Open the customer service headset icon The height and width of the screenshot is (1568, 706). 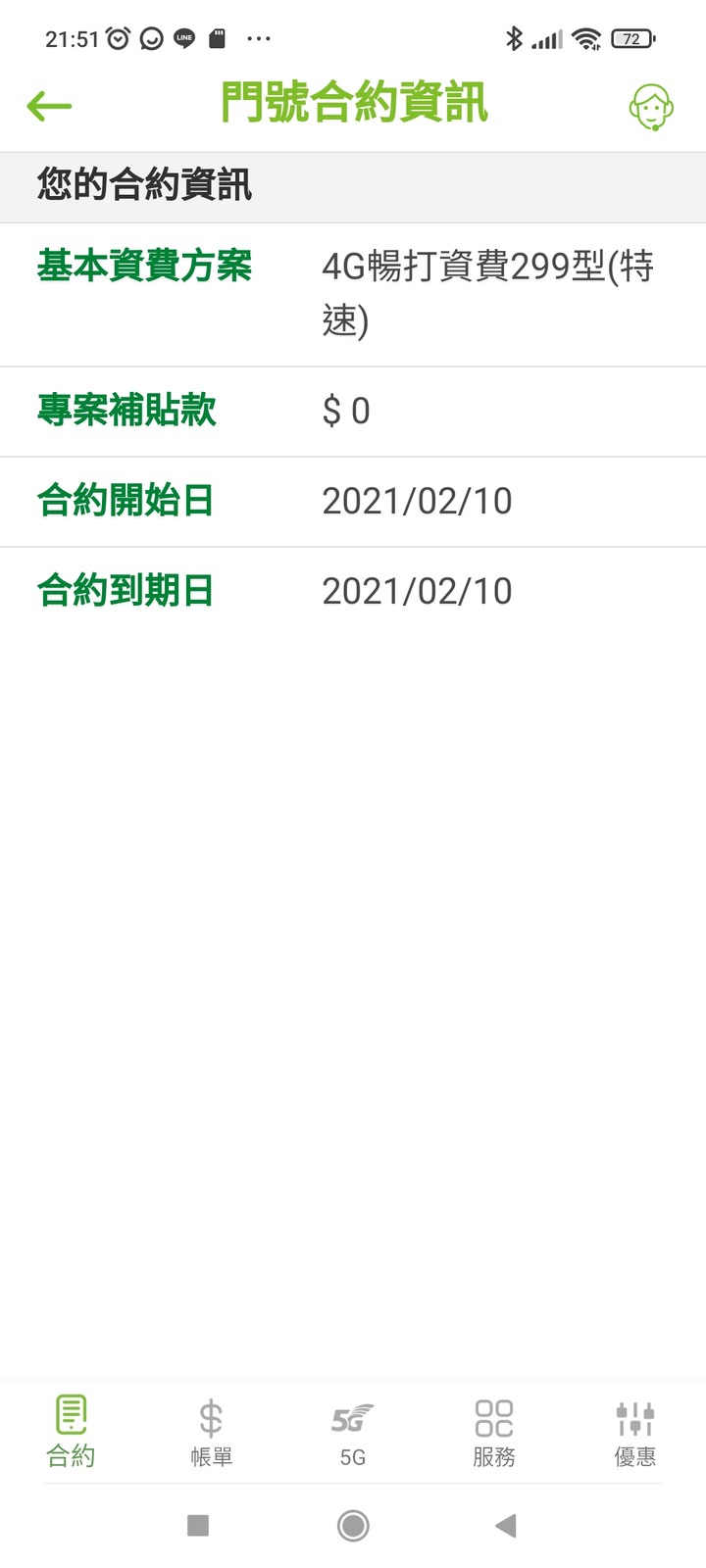click(651, 107)
